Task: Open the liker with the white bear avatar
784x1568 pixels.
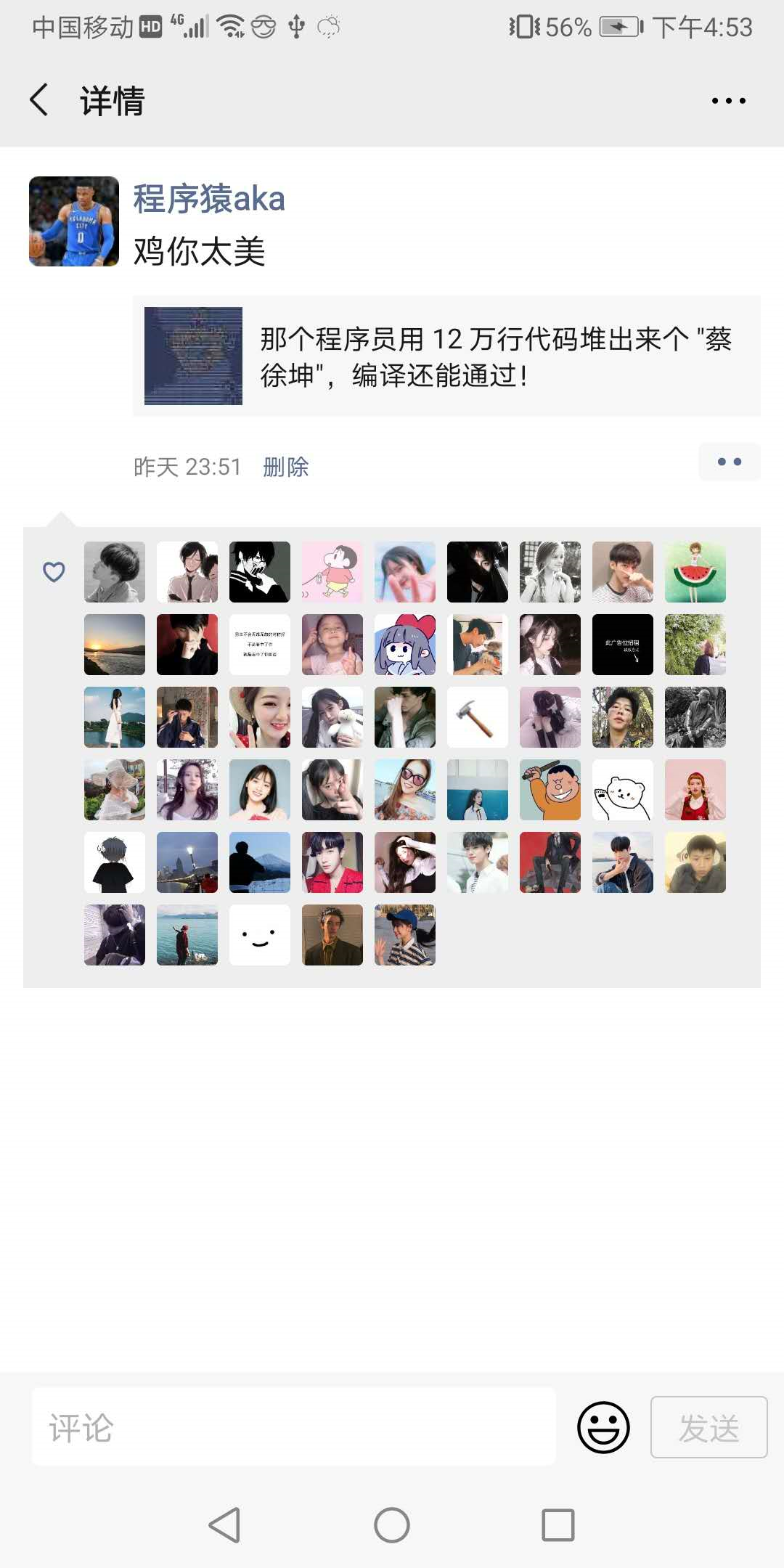Action: pos(622,790)
